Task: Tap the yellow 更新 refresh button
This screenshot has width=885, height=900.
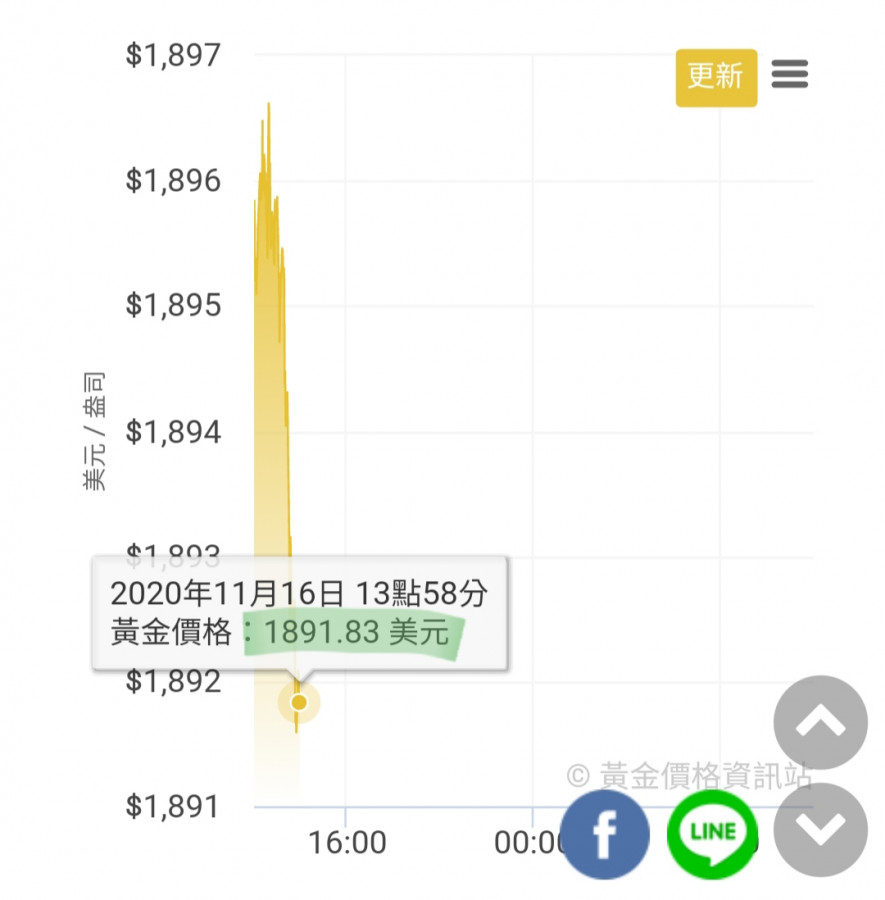Action: click(x=716, y=77)
